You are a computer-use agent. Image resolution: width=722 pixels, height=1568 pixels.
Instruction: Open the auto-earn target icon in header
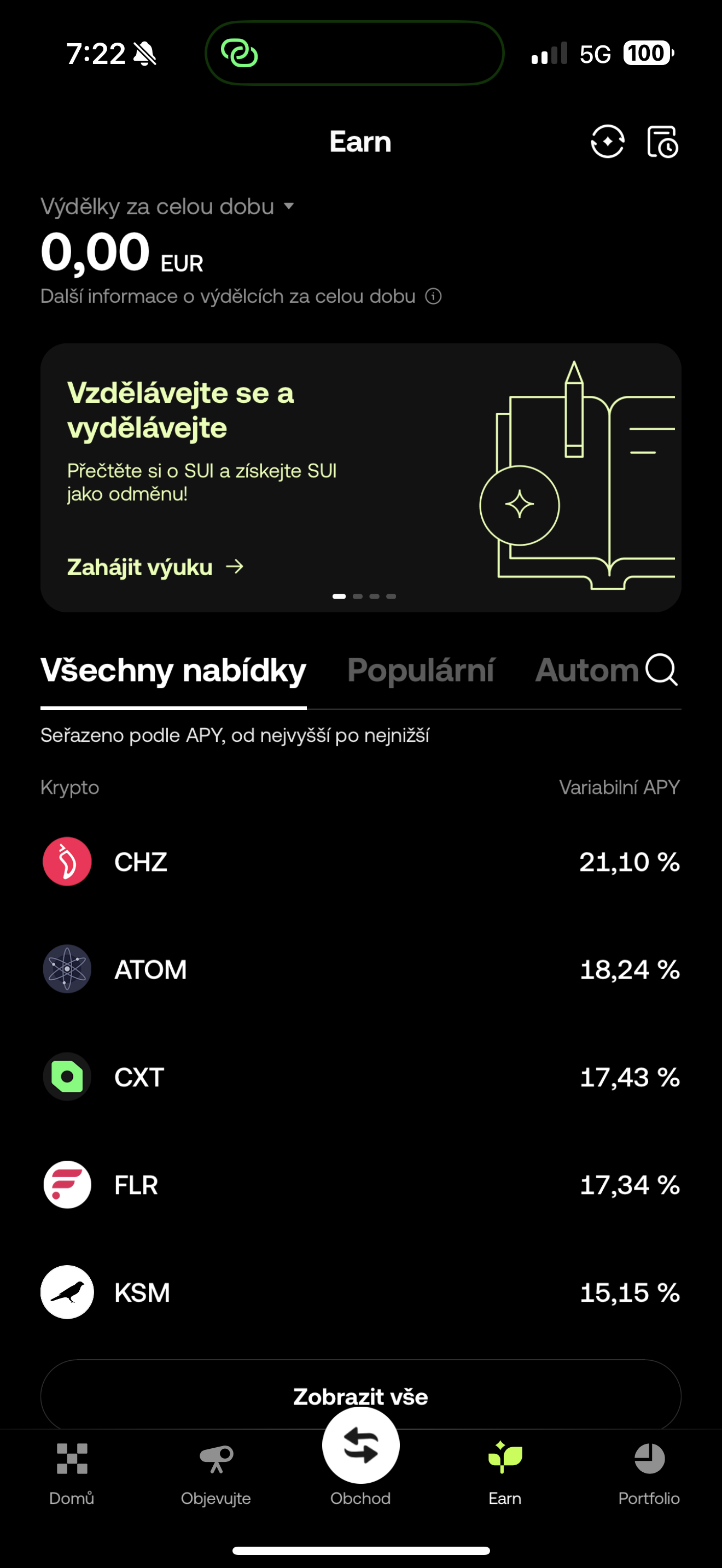[607, 142]
